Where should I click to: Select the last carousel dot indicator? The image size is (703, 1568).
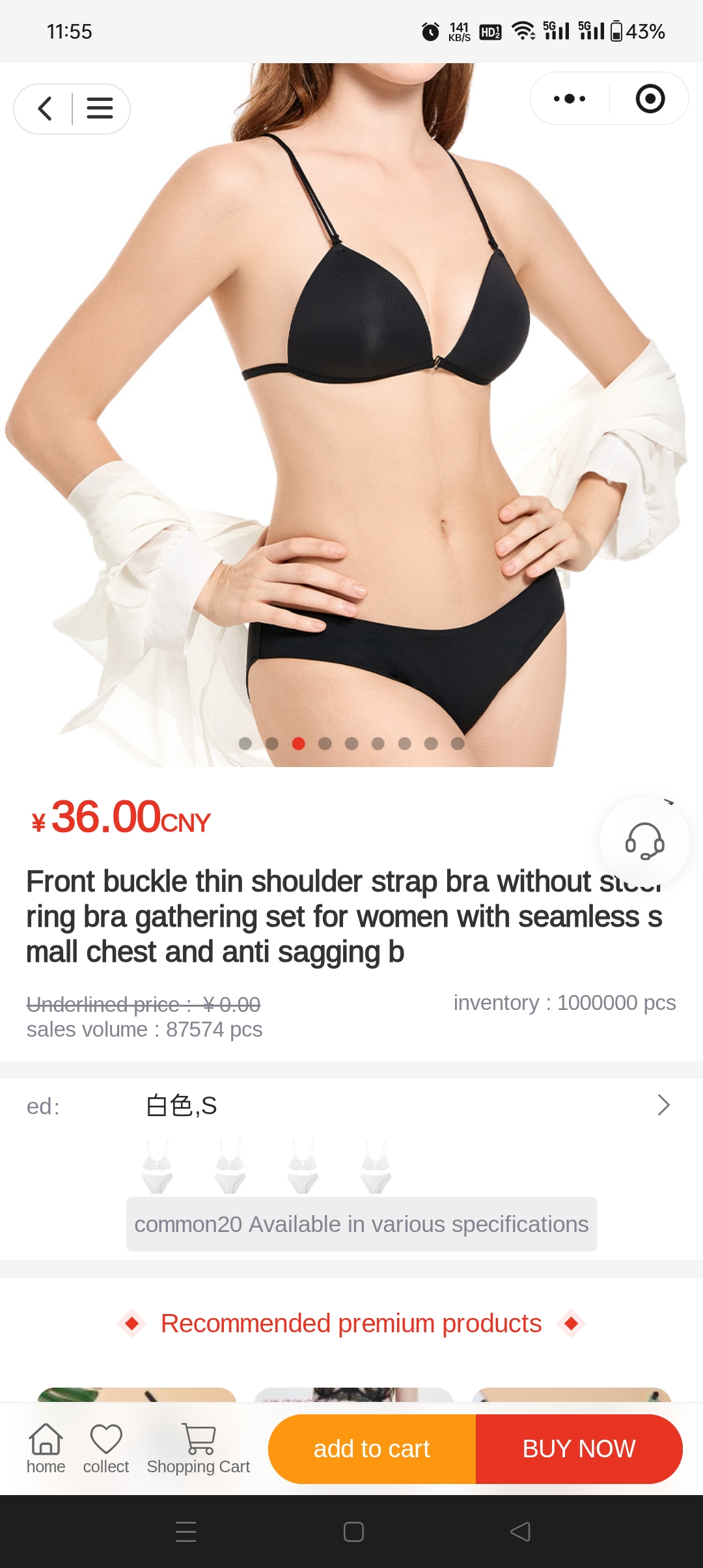click(x=457, y=743)
